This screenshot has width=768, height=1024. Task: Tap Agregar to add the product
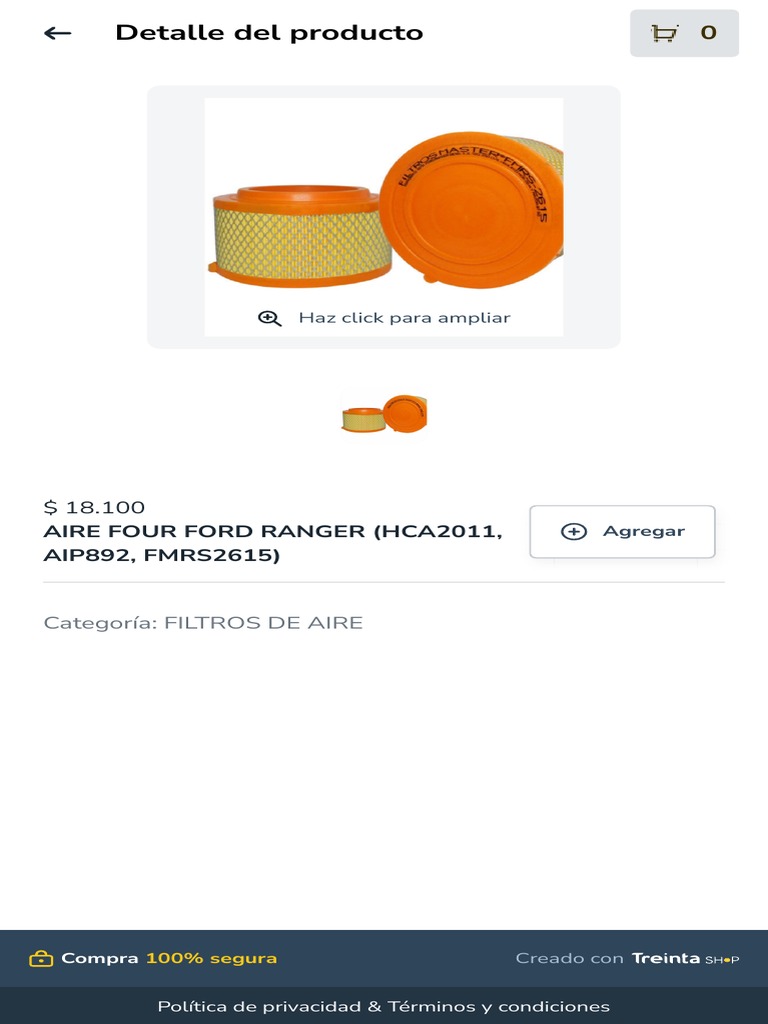click(622, 532)
